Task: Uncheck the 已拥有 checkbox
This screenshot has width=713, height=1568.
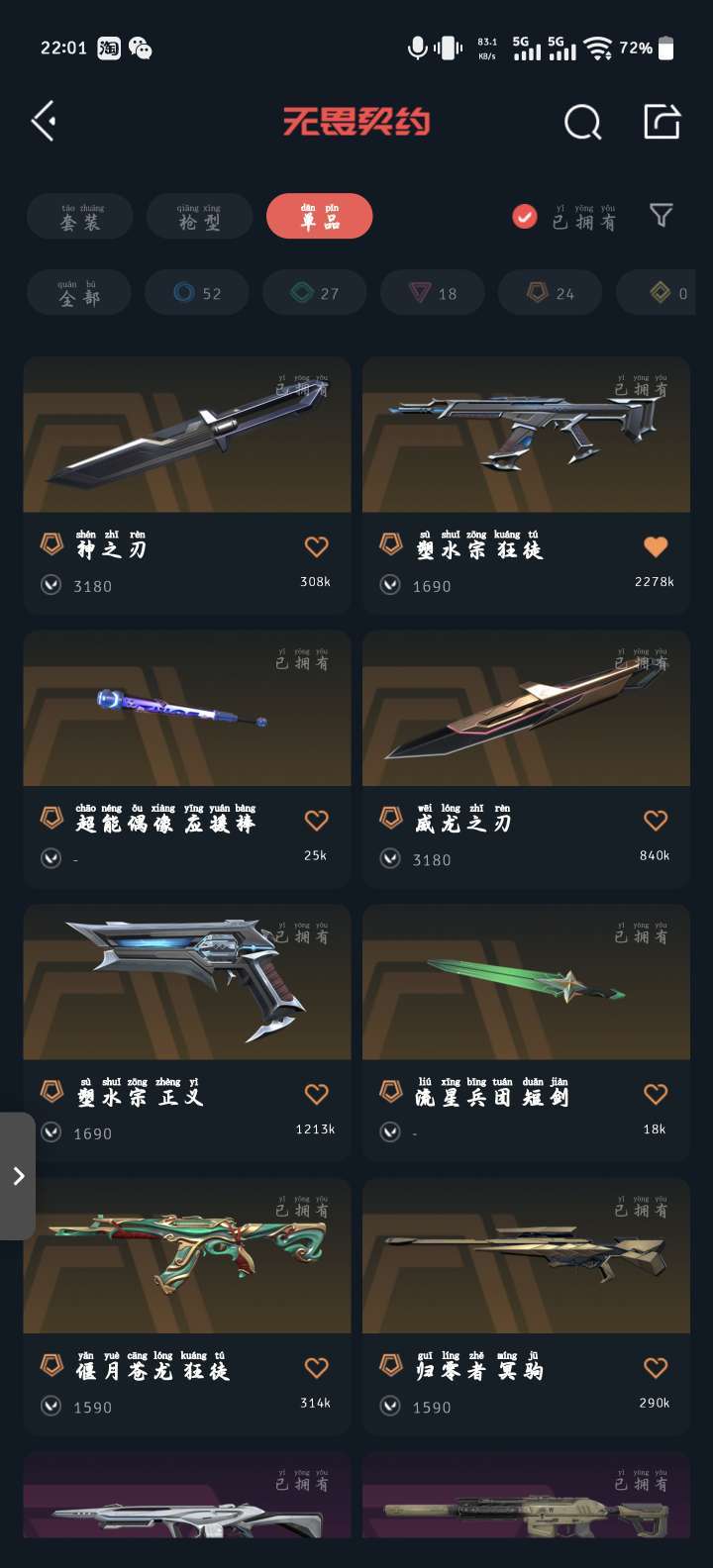Action: tap(525, 217)
